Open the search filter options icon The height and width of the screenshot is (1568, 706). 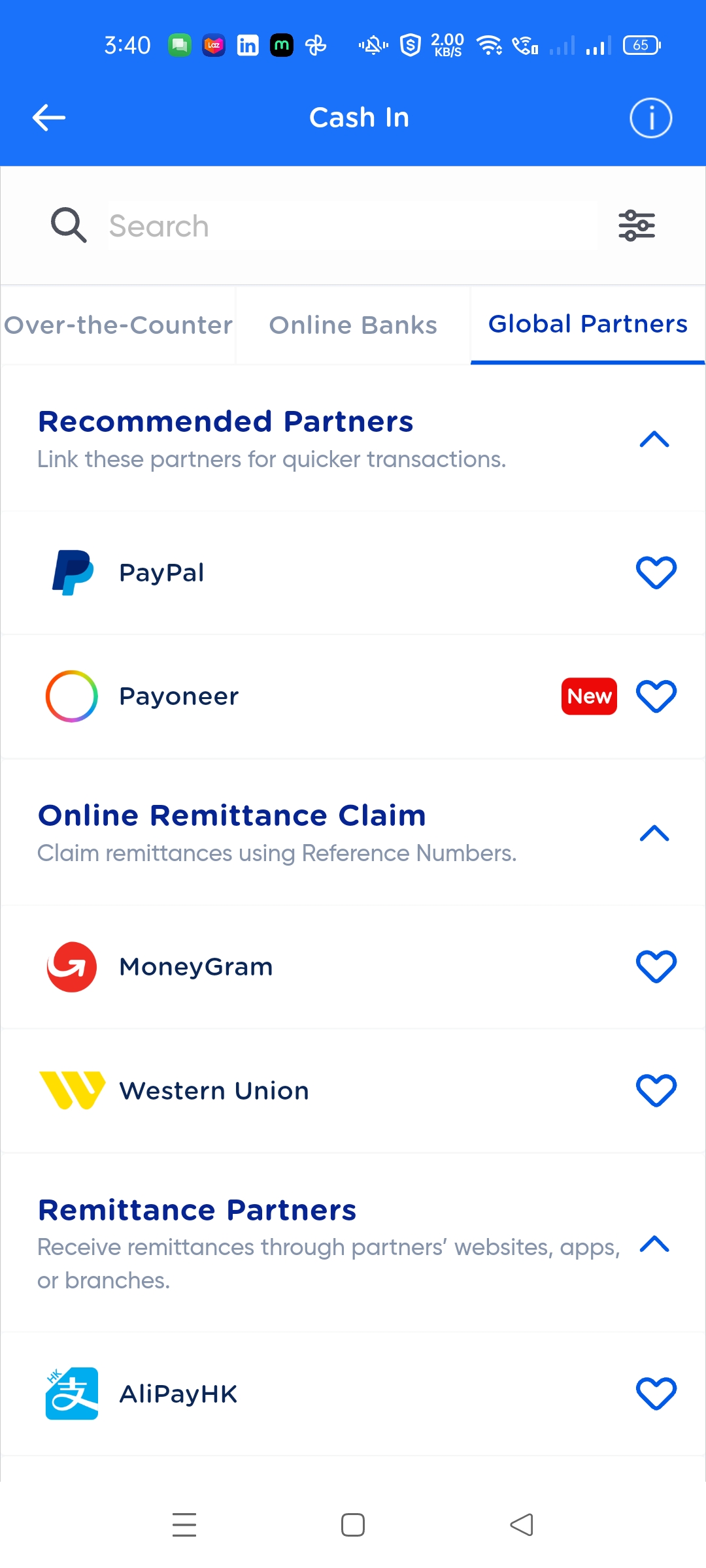636,225
